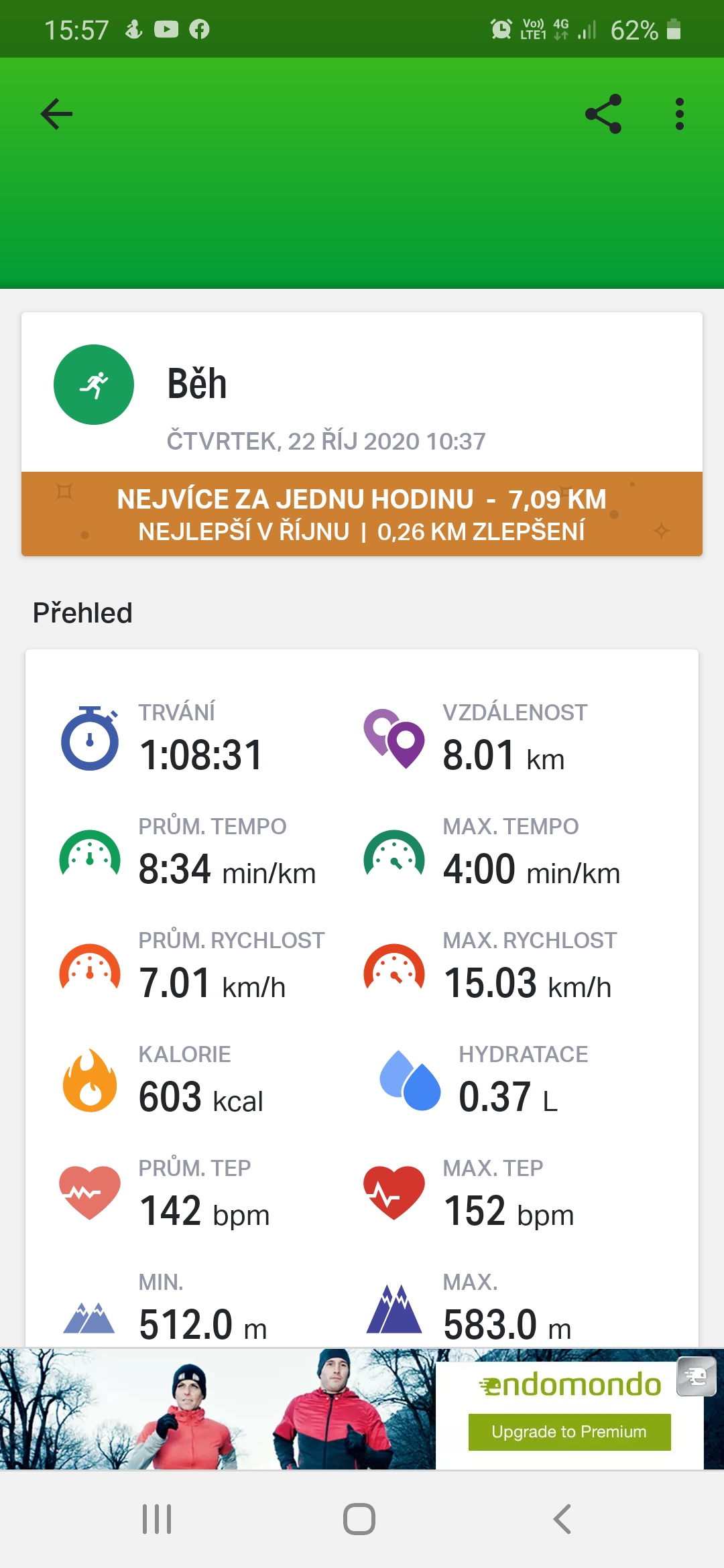Go back using the top-left arrow
The width and height of the screenshot is (724, 1568).
[x=56, y=114]
